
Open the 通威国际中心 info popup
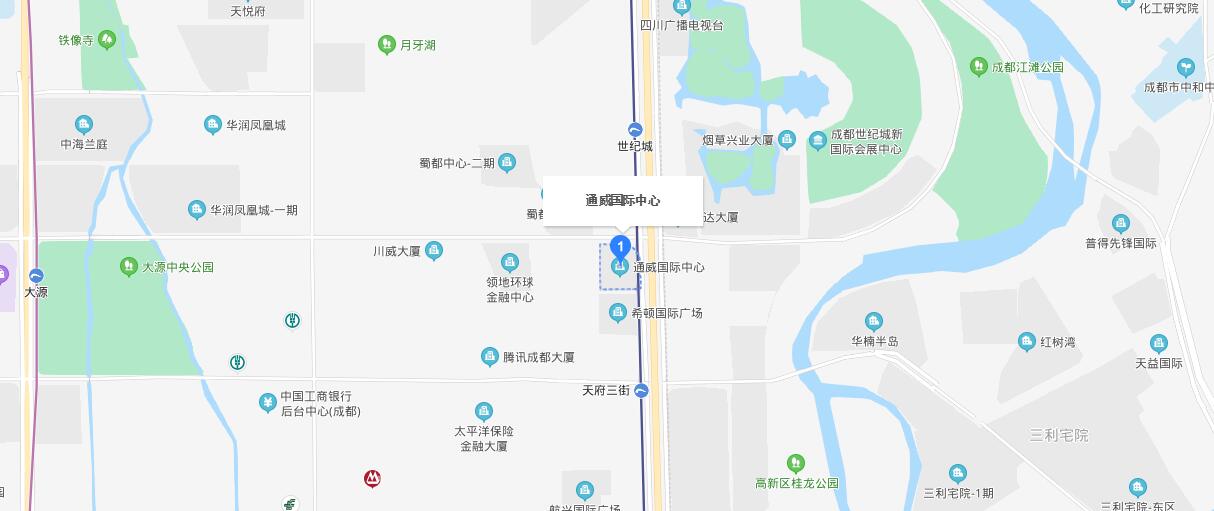[623, 200]
